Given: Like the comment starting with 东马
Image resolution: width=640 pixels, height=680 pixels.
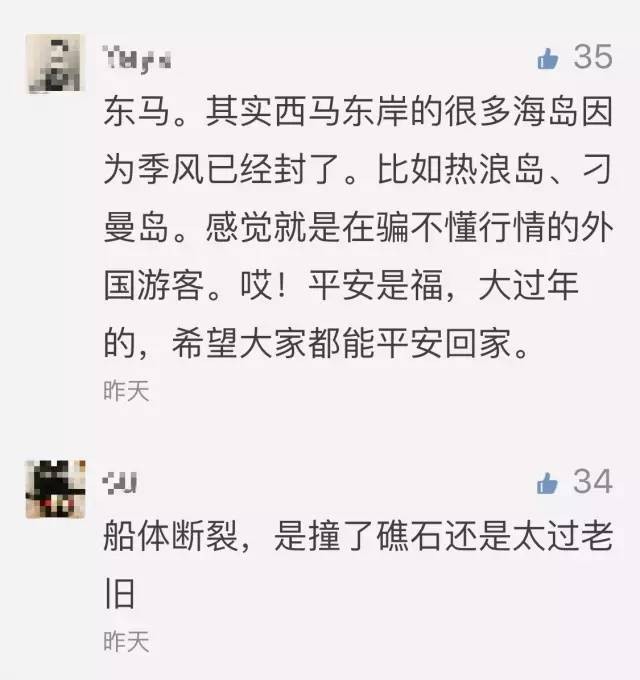Looking at the screenshot, I should pyautogui.click(x=547, y=59).
